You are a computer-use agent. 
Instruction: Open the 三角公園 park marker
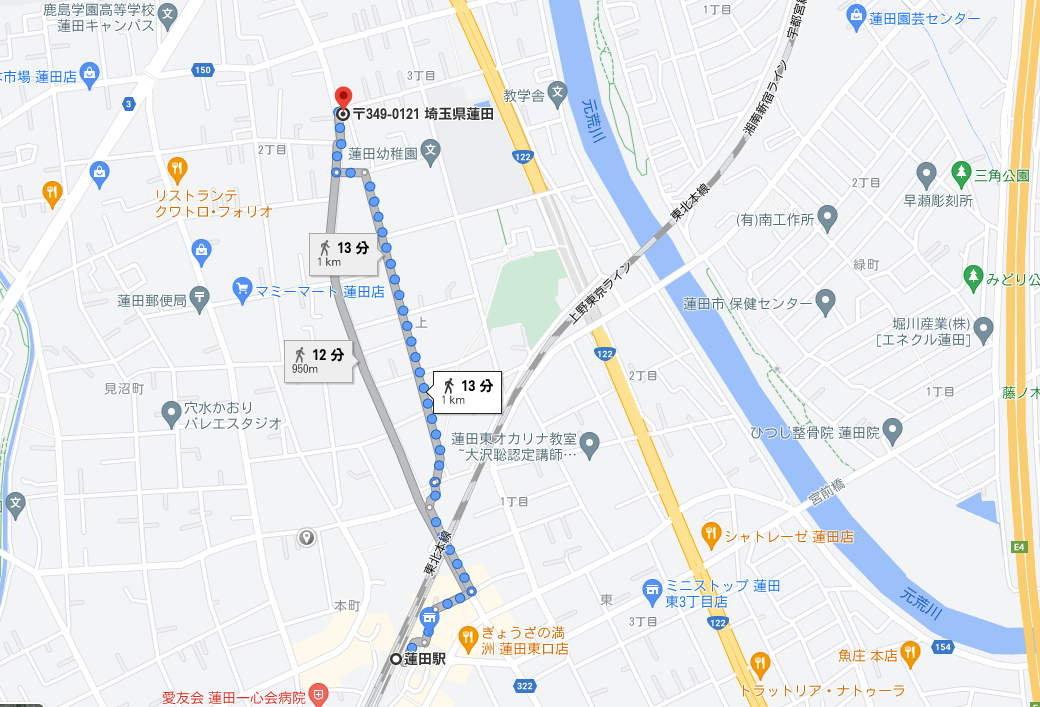point(961,172)
